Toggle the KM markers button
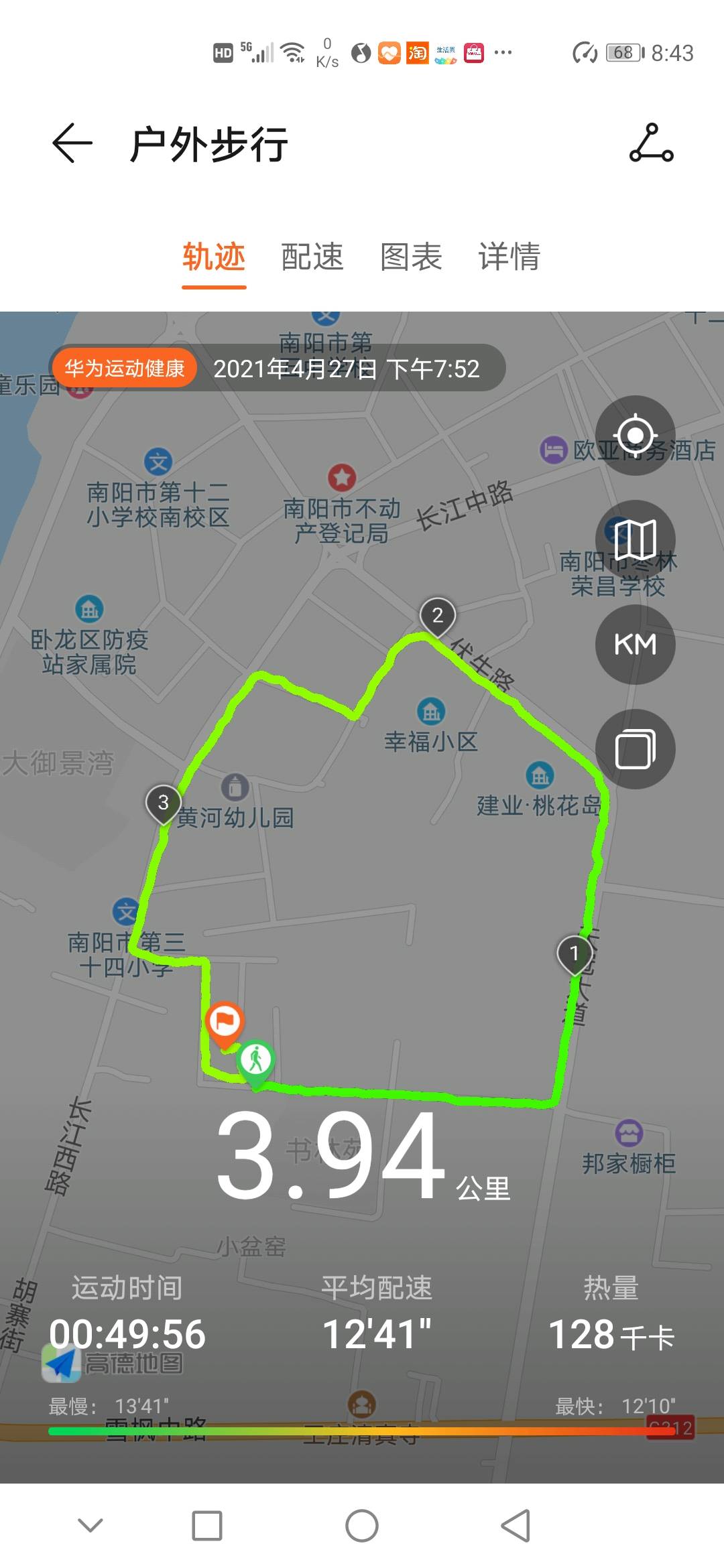 tap(635, 645)
